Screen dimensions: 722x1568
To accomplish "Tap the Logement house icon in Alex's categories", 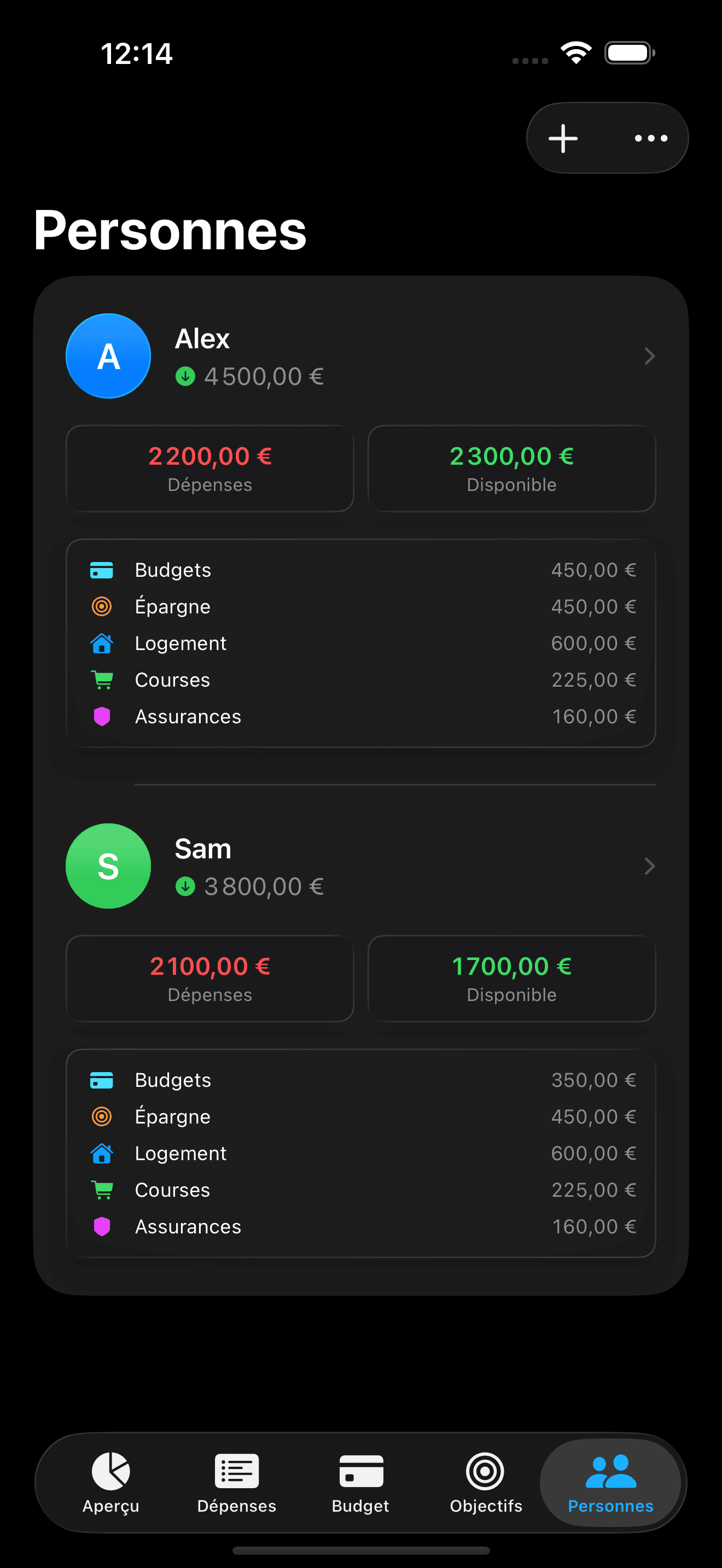I will [x=102, y=643].
